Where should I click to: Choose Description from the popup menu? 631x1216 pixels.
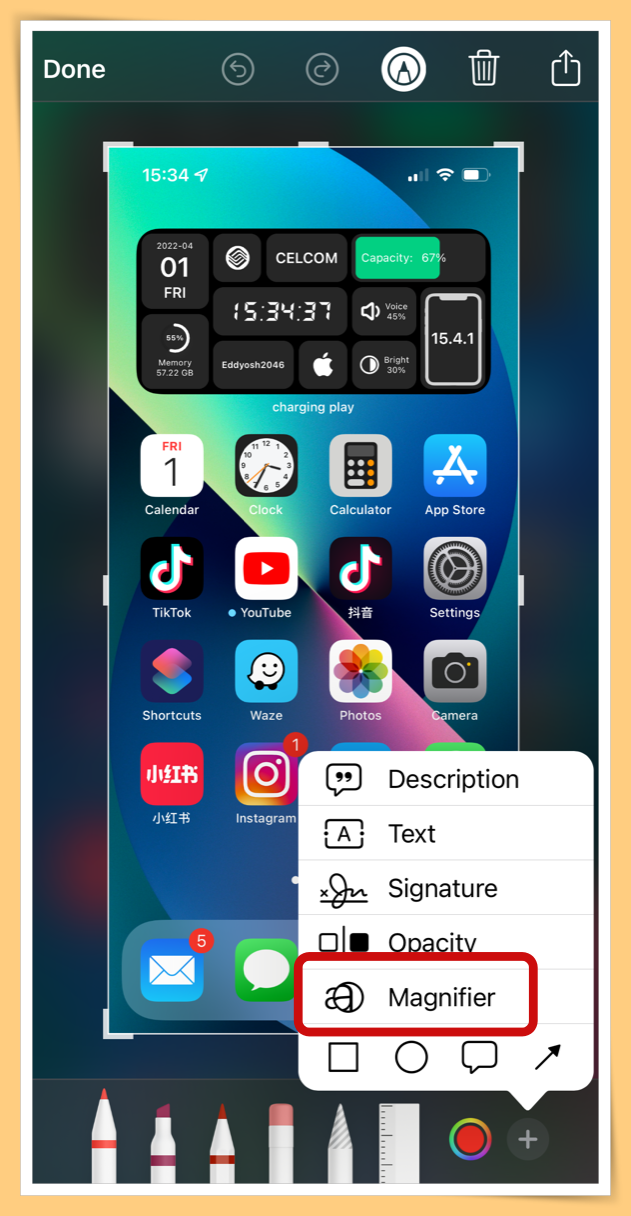[x=446, y=779]
